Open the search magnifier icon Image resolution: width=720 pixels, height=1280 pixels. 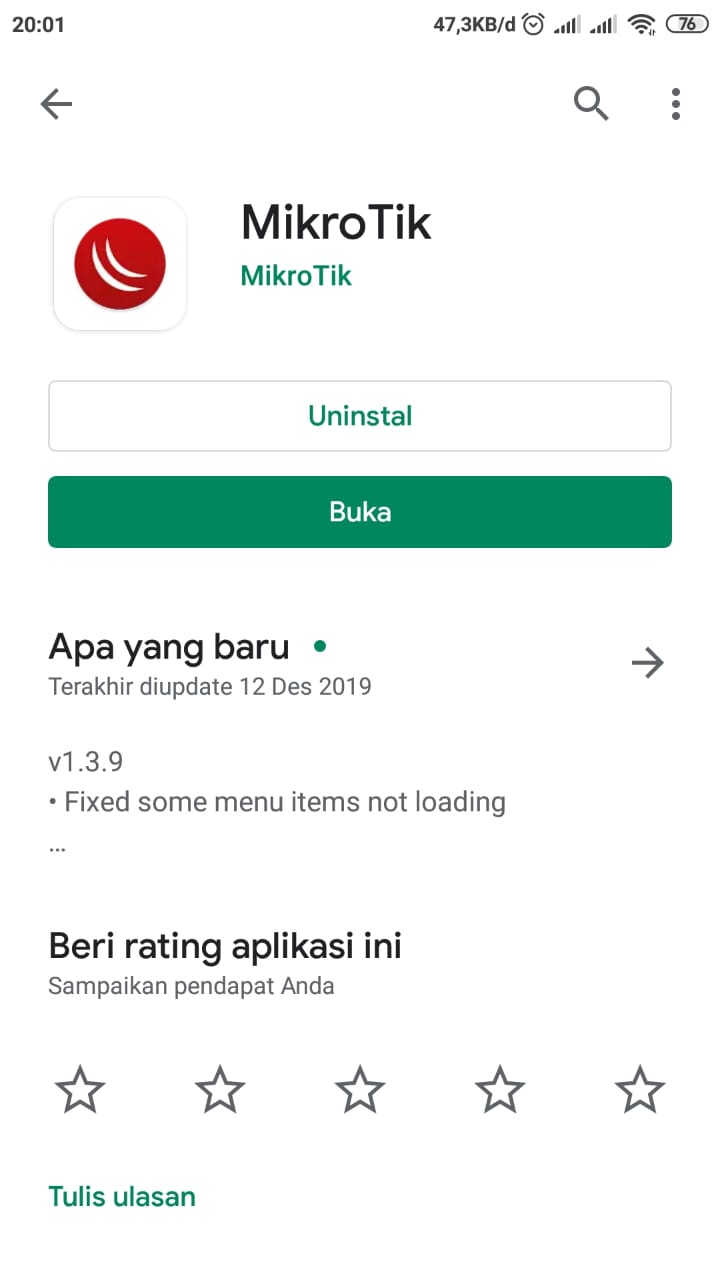(591, 103)
